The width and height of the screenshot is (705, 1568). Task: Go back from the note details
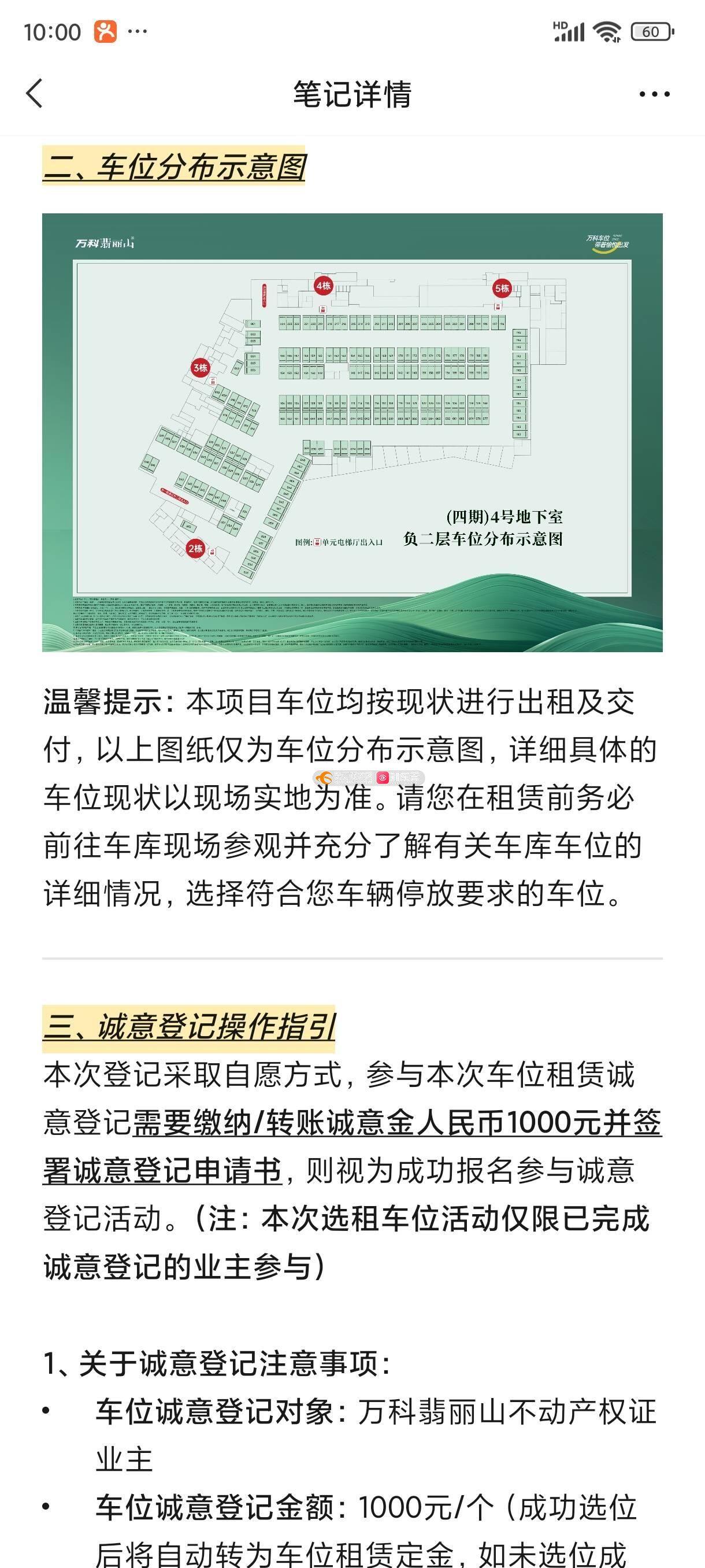(x=35, y=94)
